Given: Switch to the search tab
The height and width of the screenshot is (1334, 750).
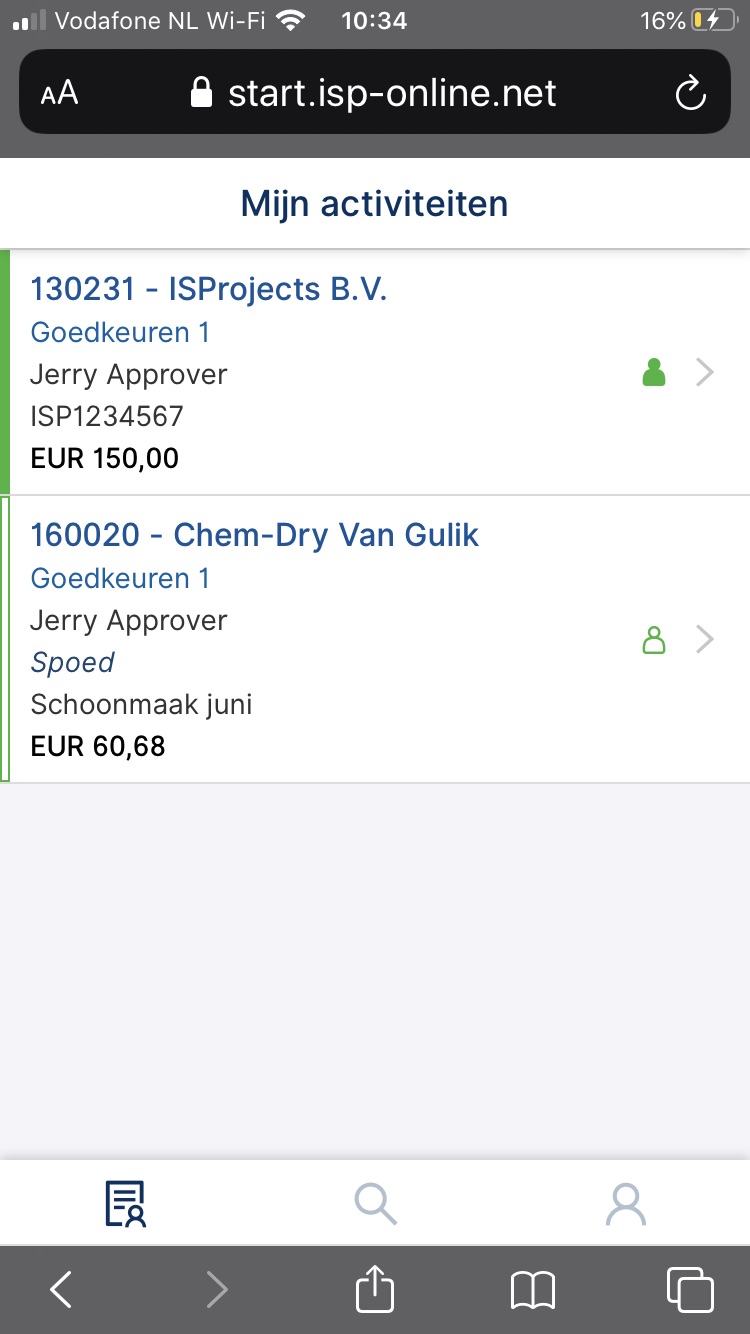Looking at the screenshot, I should (376, 1203).
